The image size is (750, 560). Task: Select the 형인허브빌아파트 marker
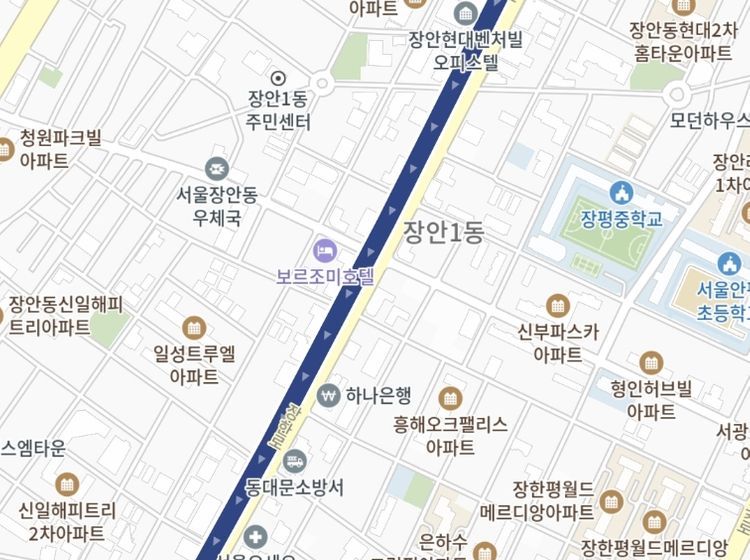click(x=651, y=363)
